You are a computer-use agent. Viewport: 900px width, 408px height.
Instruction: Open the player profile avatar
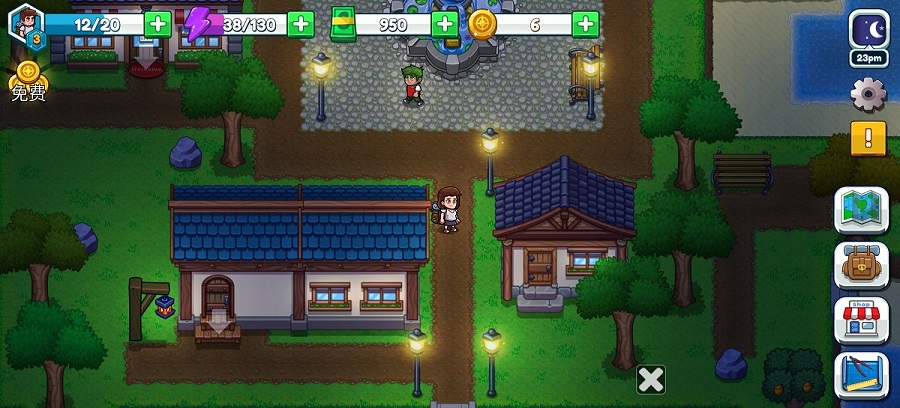[x=29, y=24]
